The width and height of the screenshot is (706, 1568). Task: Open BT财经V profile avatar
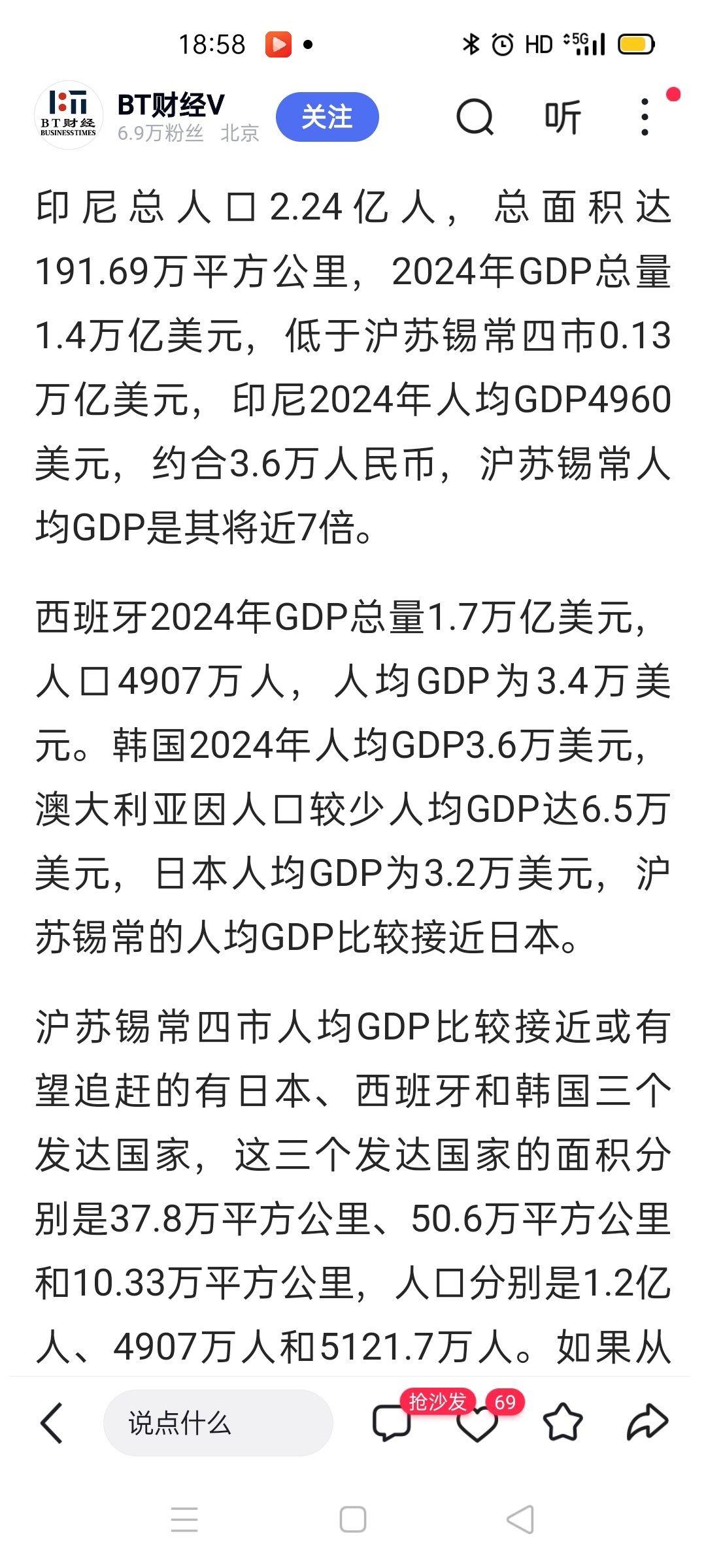tap(68, 116)
